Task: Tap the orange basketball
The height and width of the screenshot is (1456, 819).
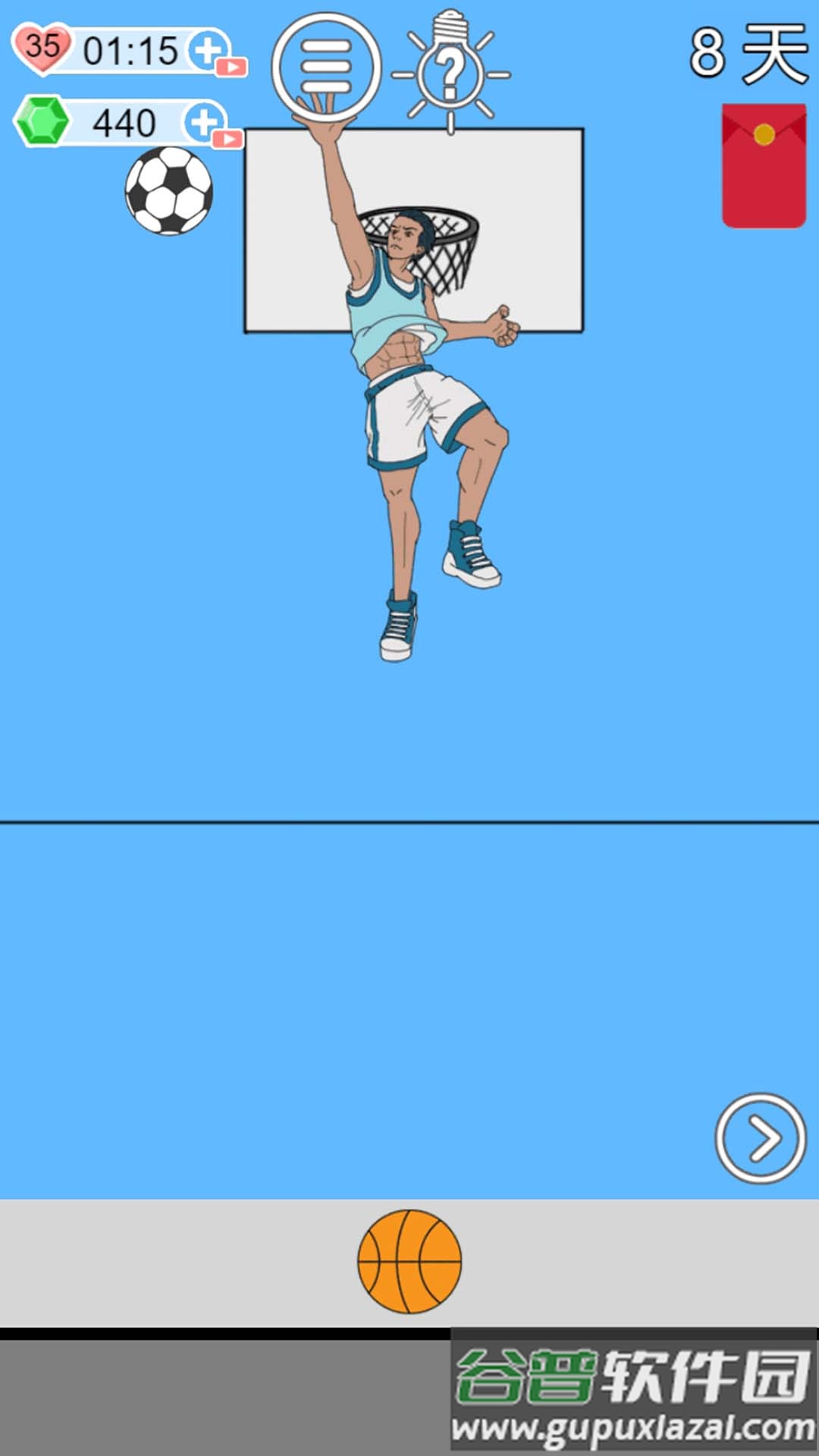Action: pos(409,1262)
